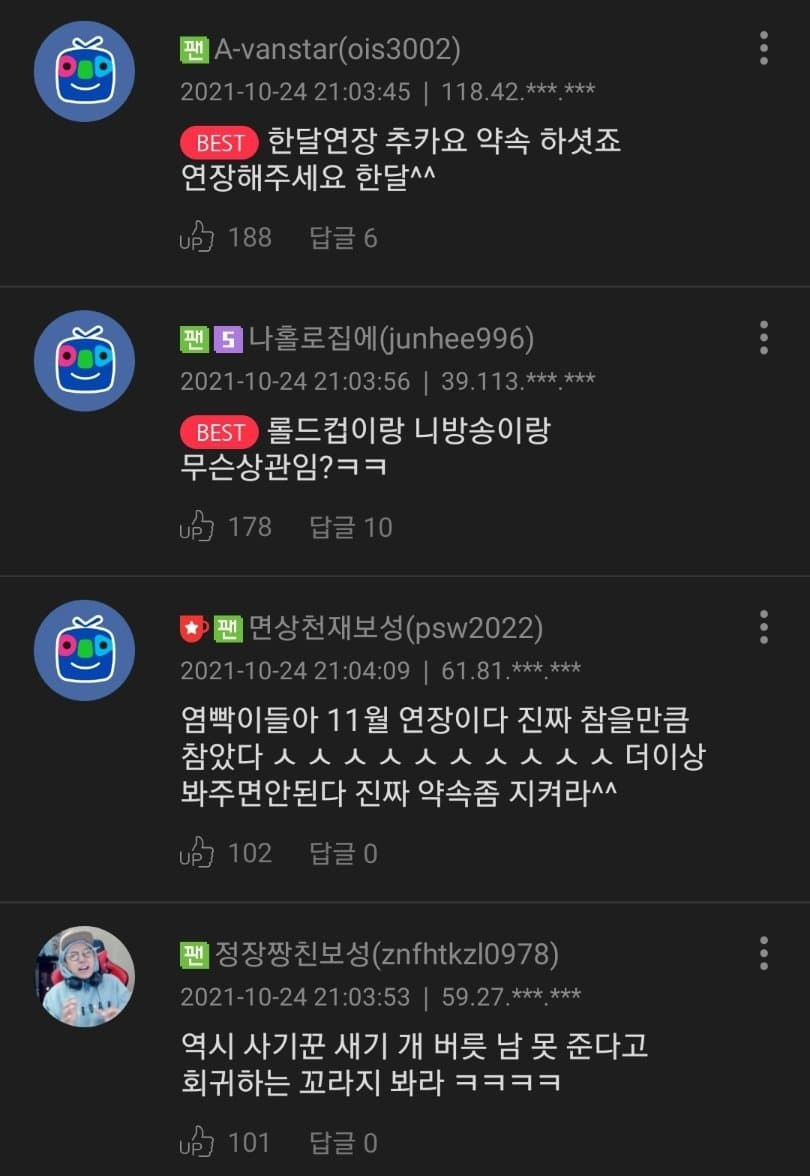Tap 나홀로집에(junhee996) username

tap(391, 339)
